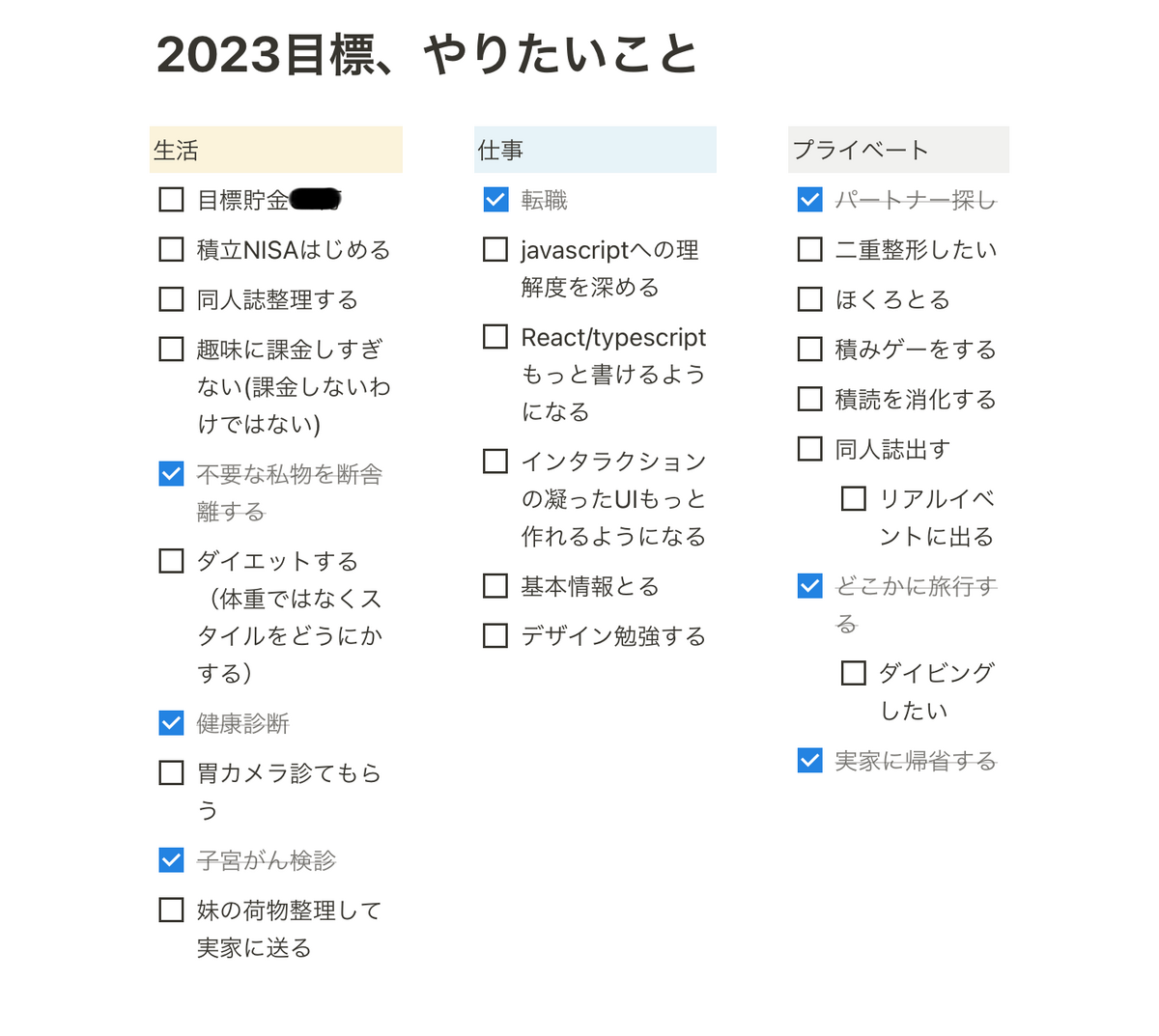Check 積読を消化する
The image size is (1159, 1036).
pyautogui.click(x=810, y=399)
